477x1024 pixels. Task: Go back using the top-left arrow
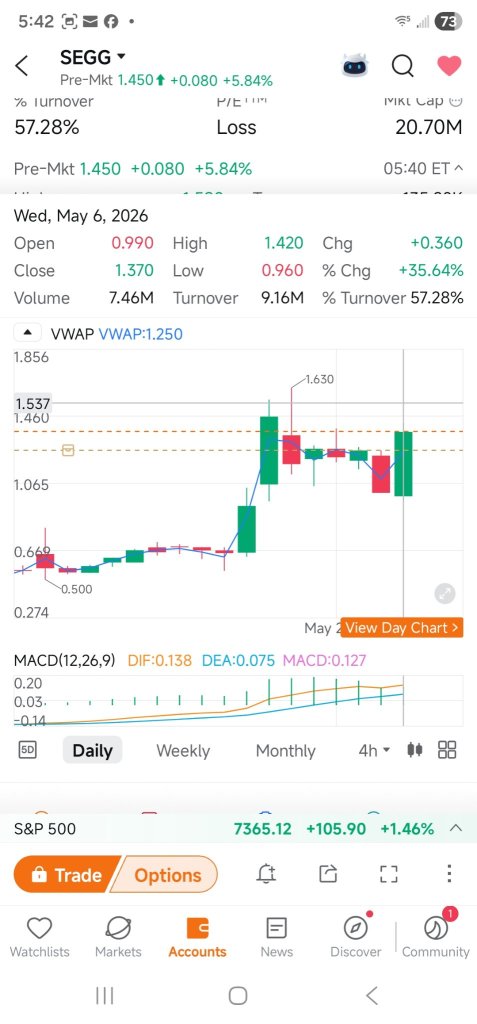tap(22, 65)
